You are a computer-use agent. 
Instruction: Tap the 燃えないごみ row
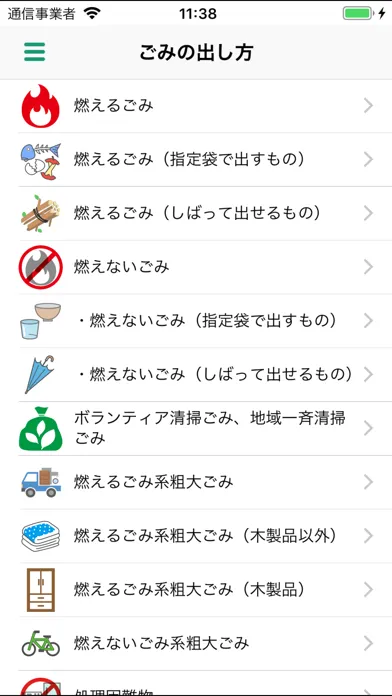pos(196,267)
